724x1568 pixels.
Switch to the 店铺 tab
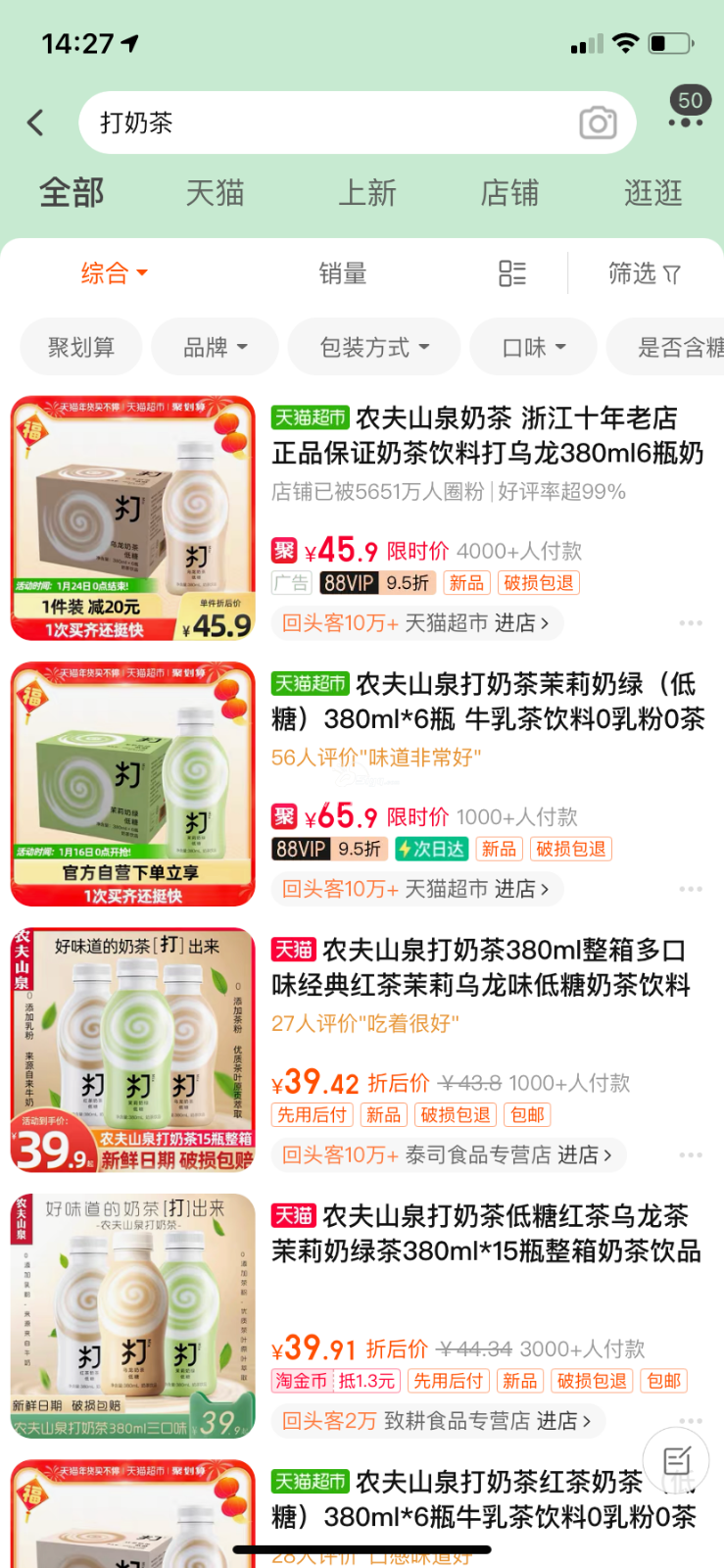click(x=509, y=193)
